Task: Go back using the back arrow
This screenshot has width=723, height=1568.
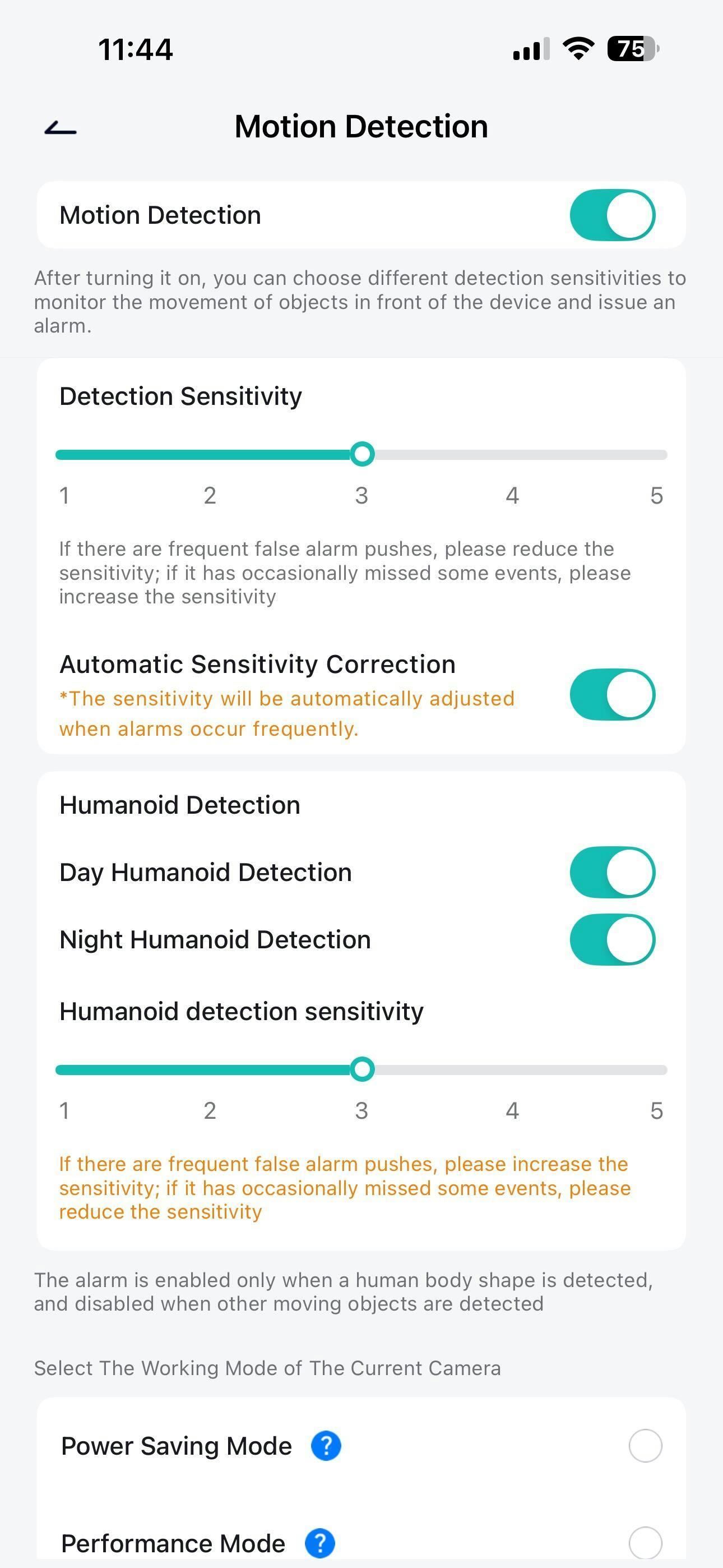Action: (61, 128)
